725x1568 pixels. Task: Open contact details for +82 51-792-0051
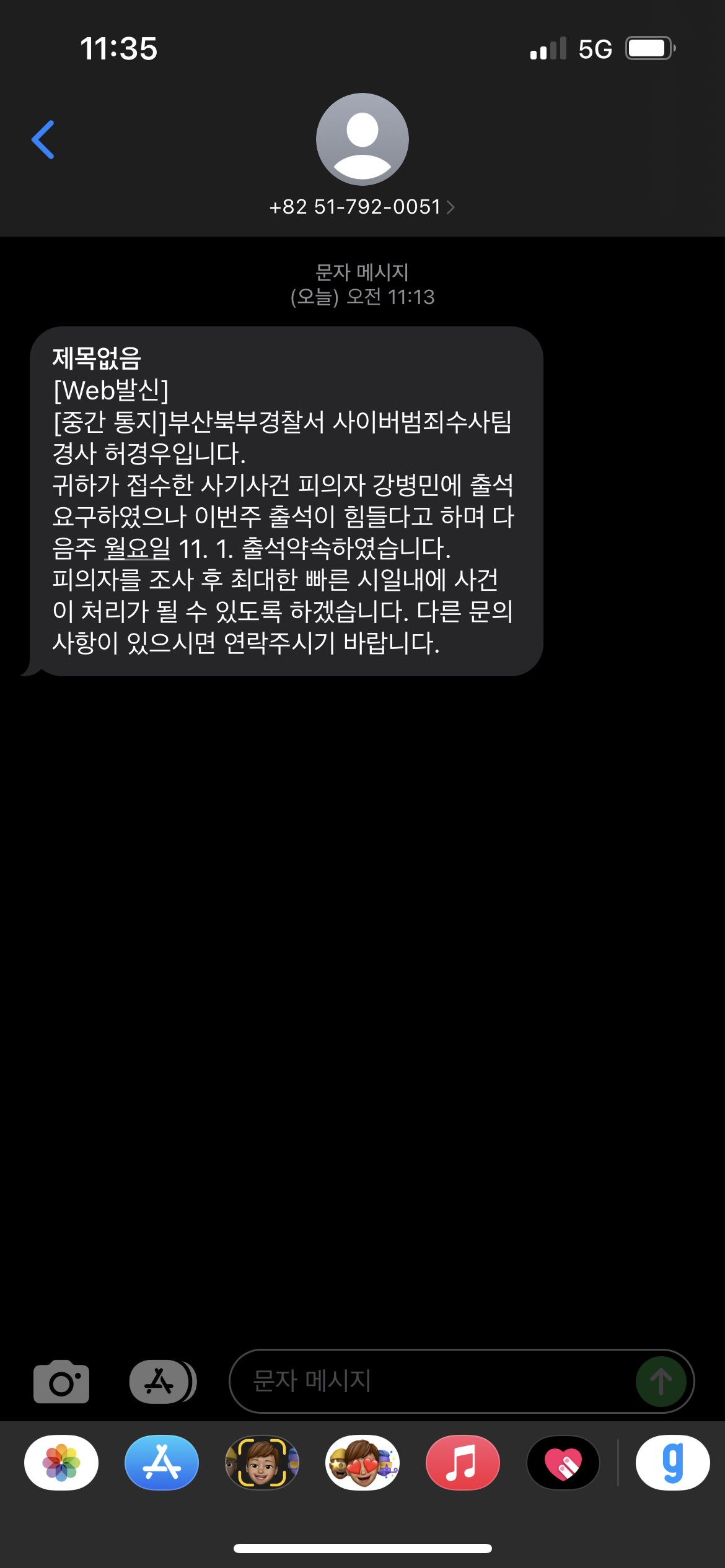click(x=362, y=207)
